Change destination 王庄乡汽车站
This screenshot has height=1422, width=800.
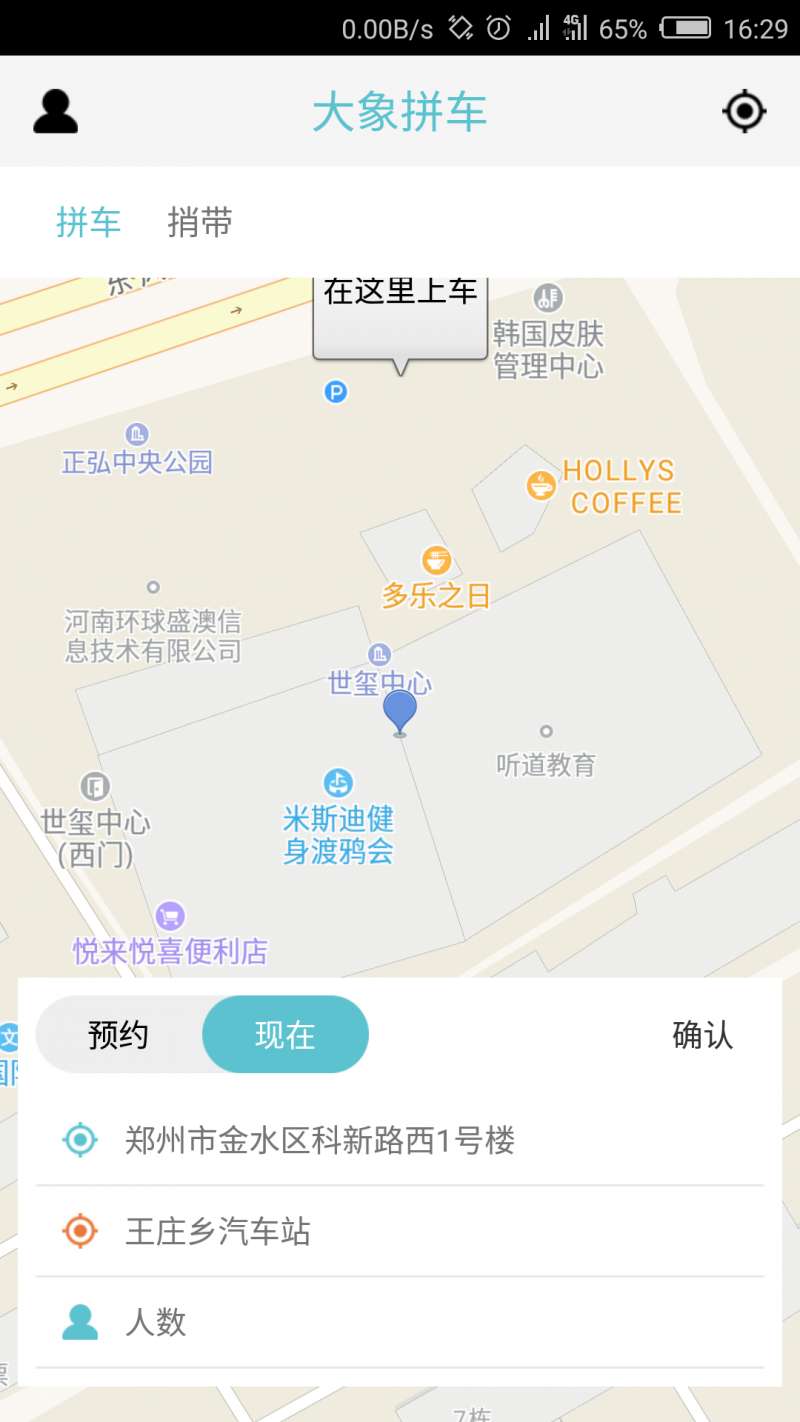(218, 1231)
